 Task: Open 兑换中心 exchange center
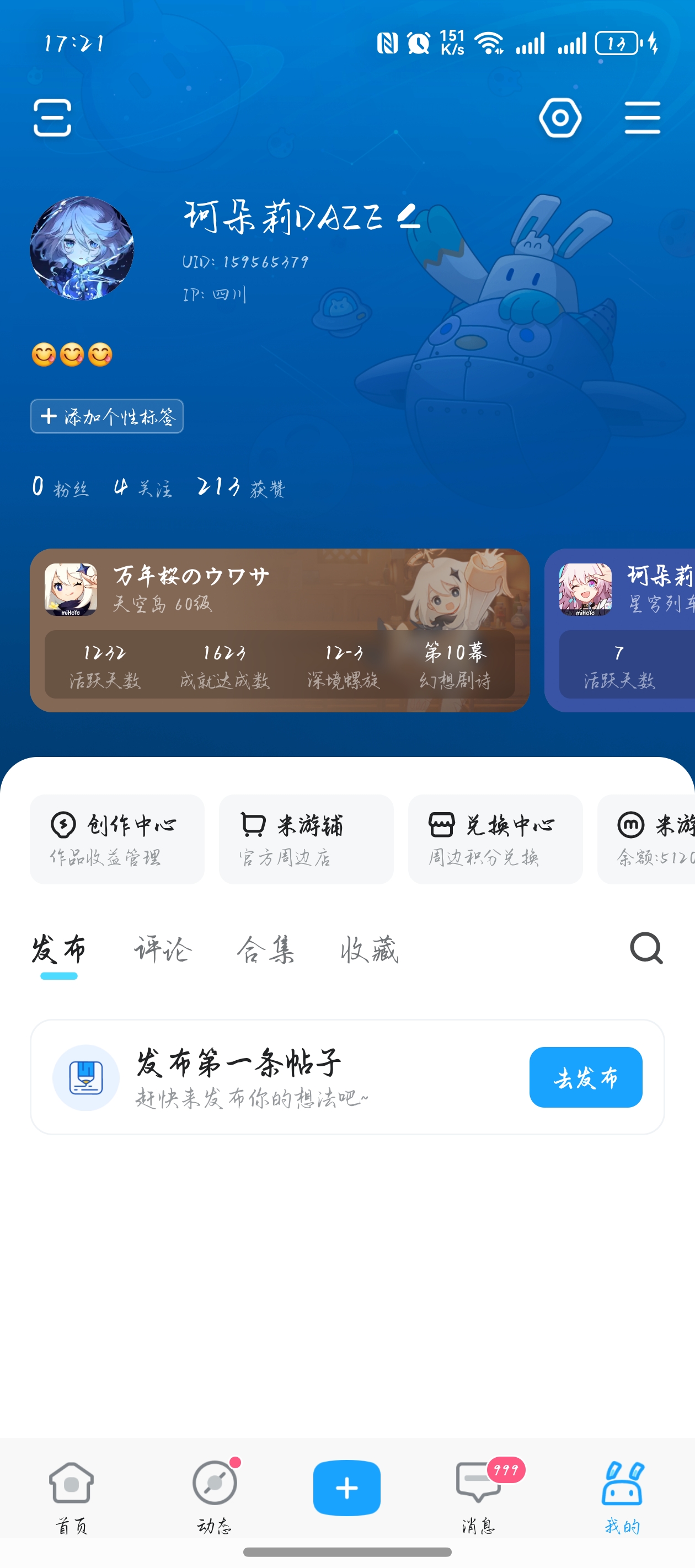coord(495,839)
